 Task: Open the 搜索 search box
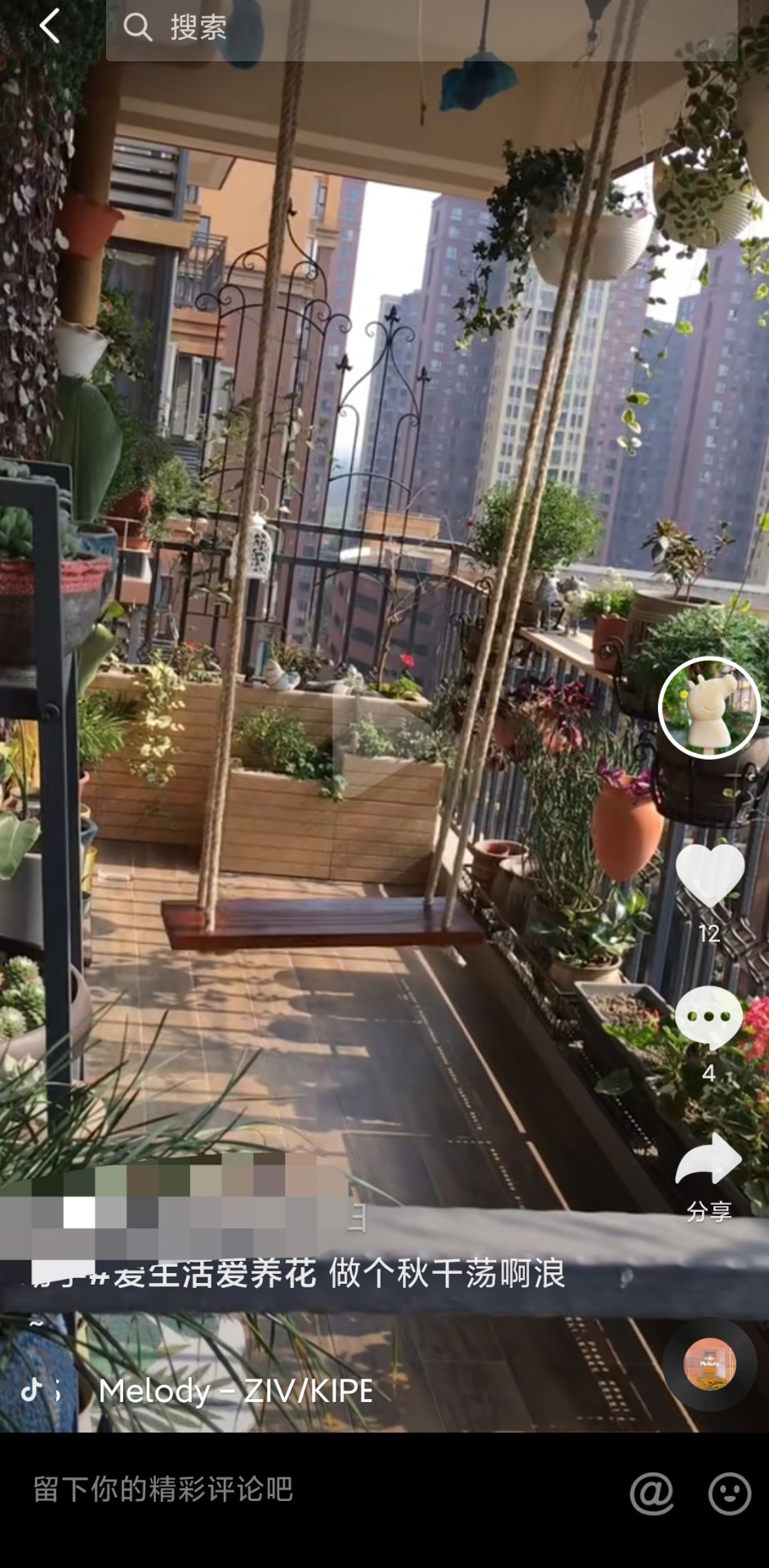421,28
